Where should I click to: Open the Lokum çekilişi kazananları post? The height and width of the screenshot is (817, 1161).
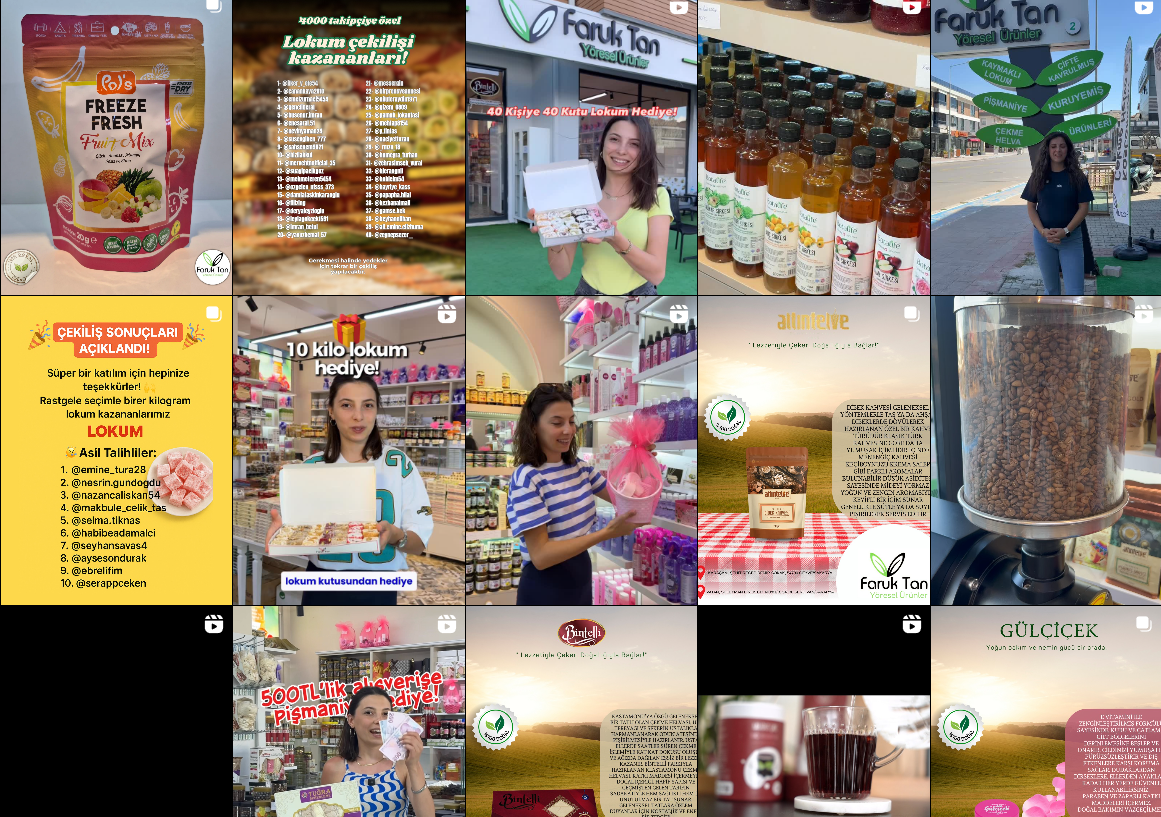(349, 148)
